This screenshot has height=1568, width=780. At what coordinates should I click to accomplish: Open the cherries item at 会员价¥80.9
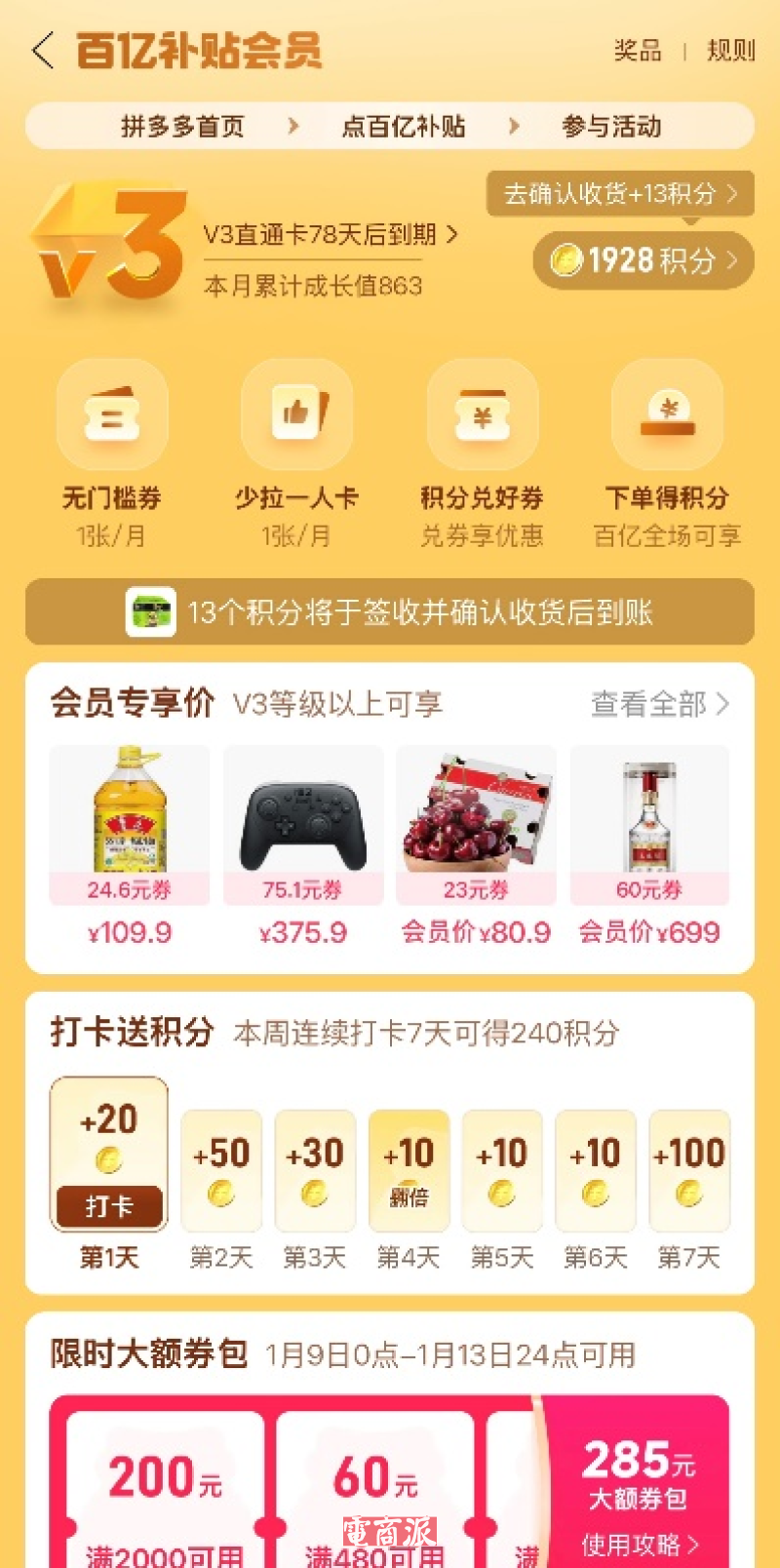(x=476, y=846)
